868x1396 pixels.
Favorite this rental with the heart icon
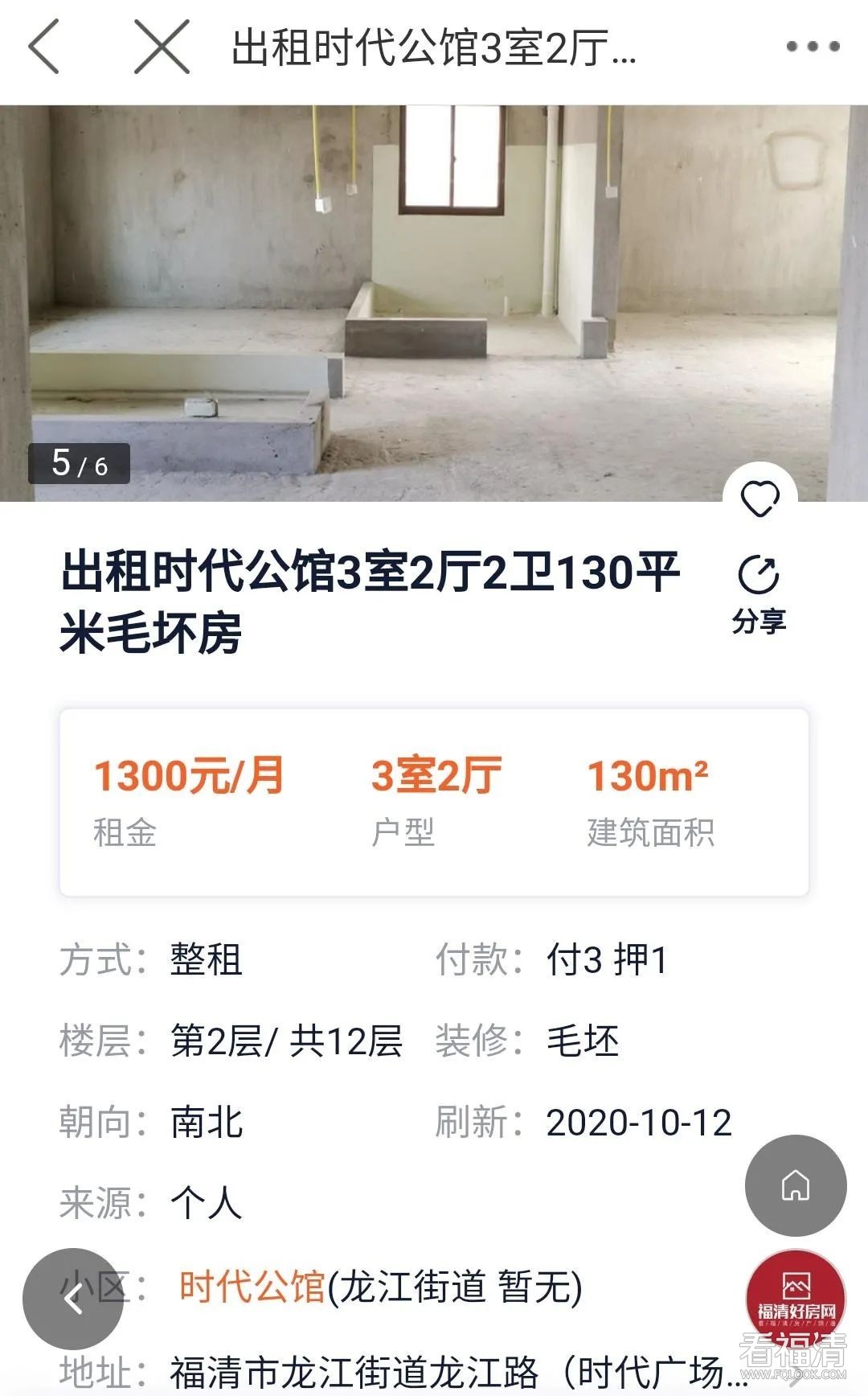click(759, 499)
